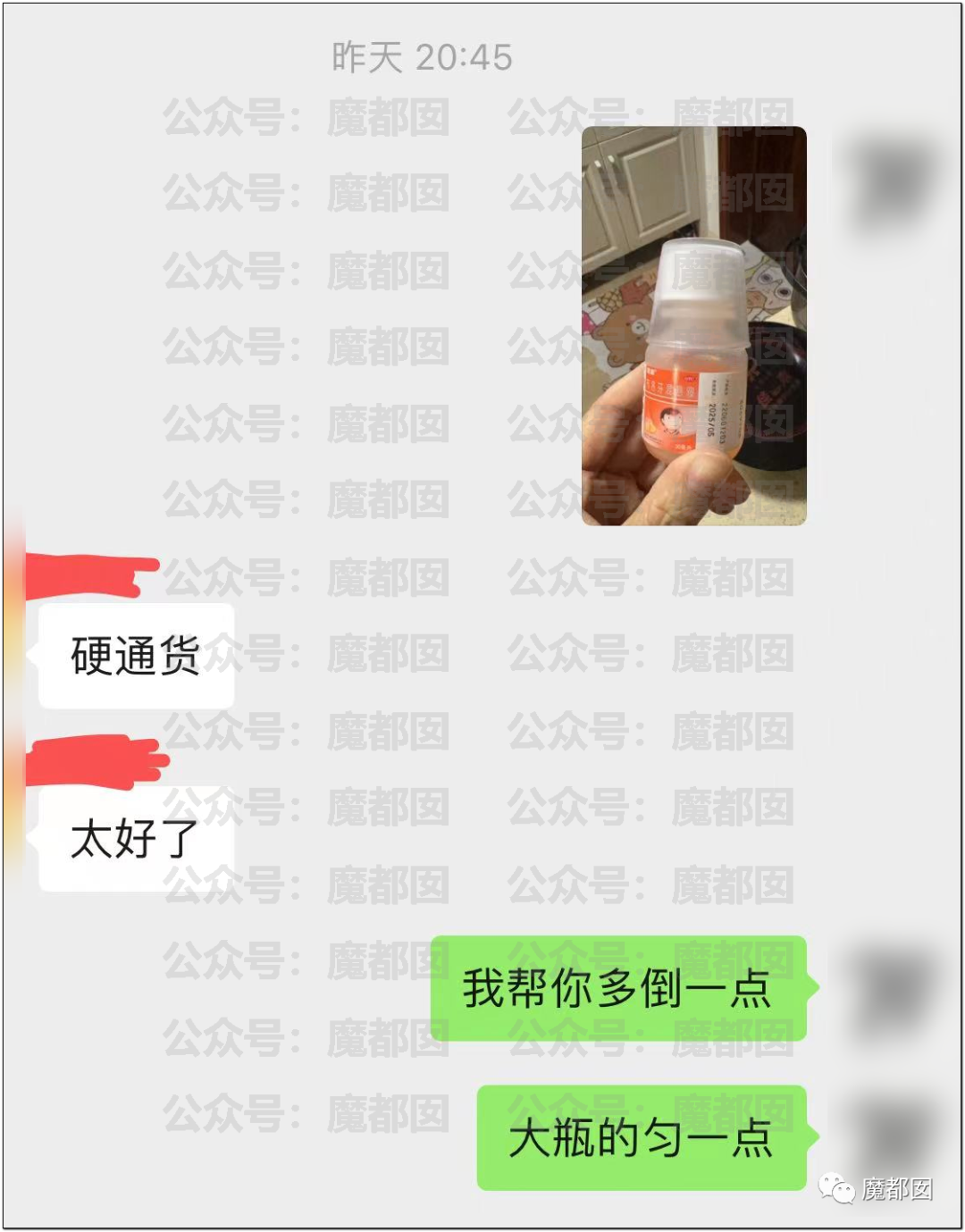The height and width of the screenshot is (1232, 965).
Task: Open the medicine bottle photo message
Action: [x=693, y=326]
